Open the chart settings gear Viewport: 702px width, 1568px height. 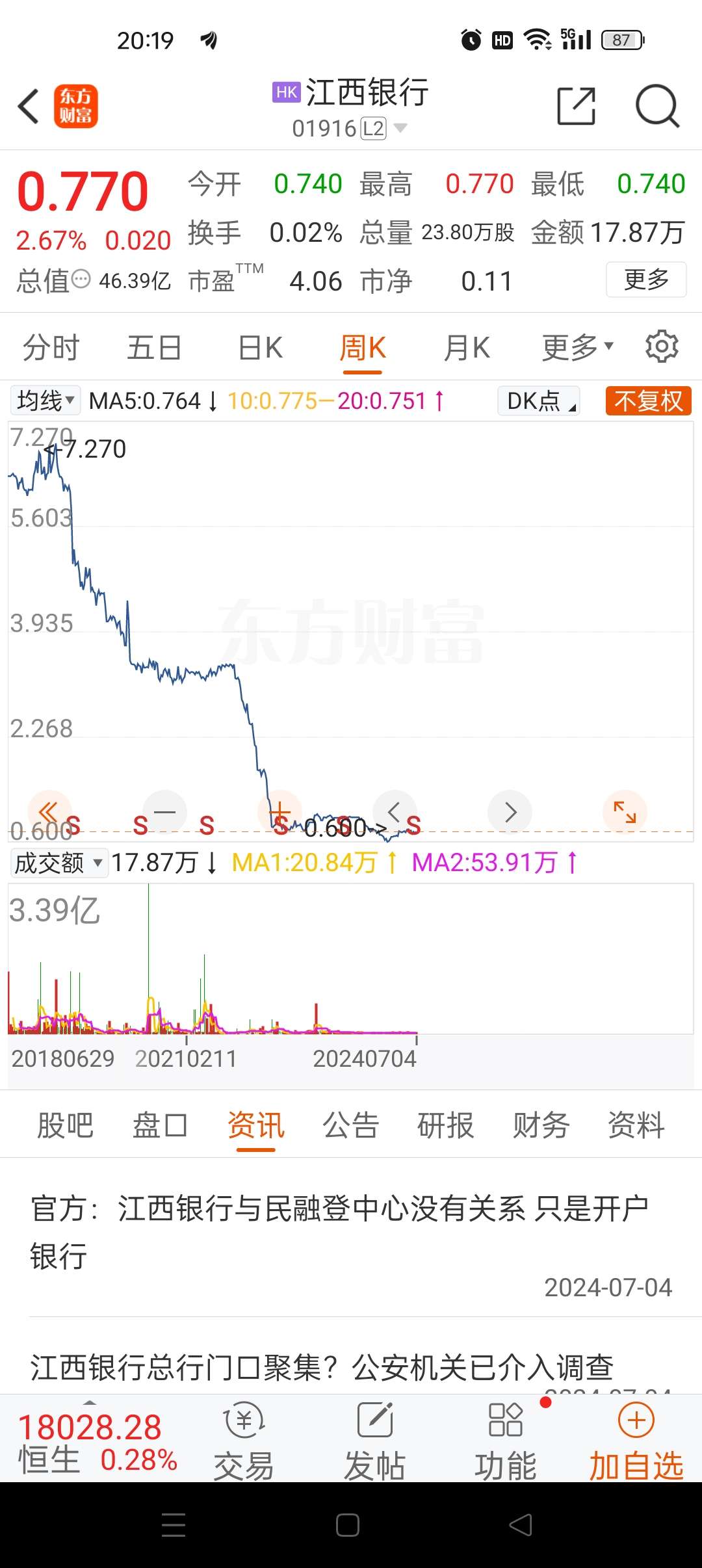[x=663, y=346]
